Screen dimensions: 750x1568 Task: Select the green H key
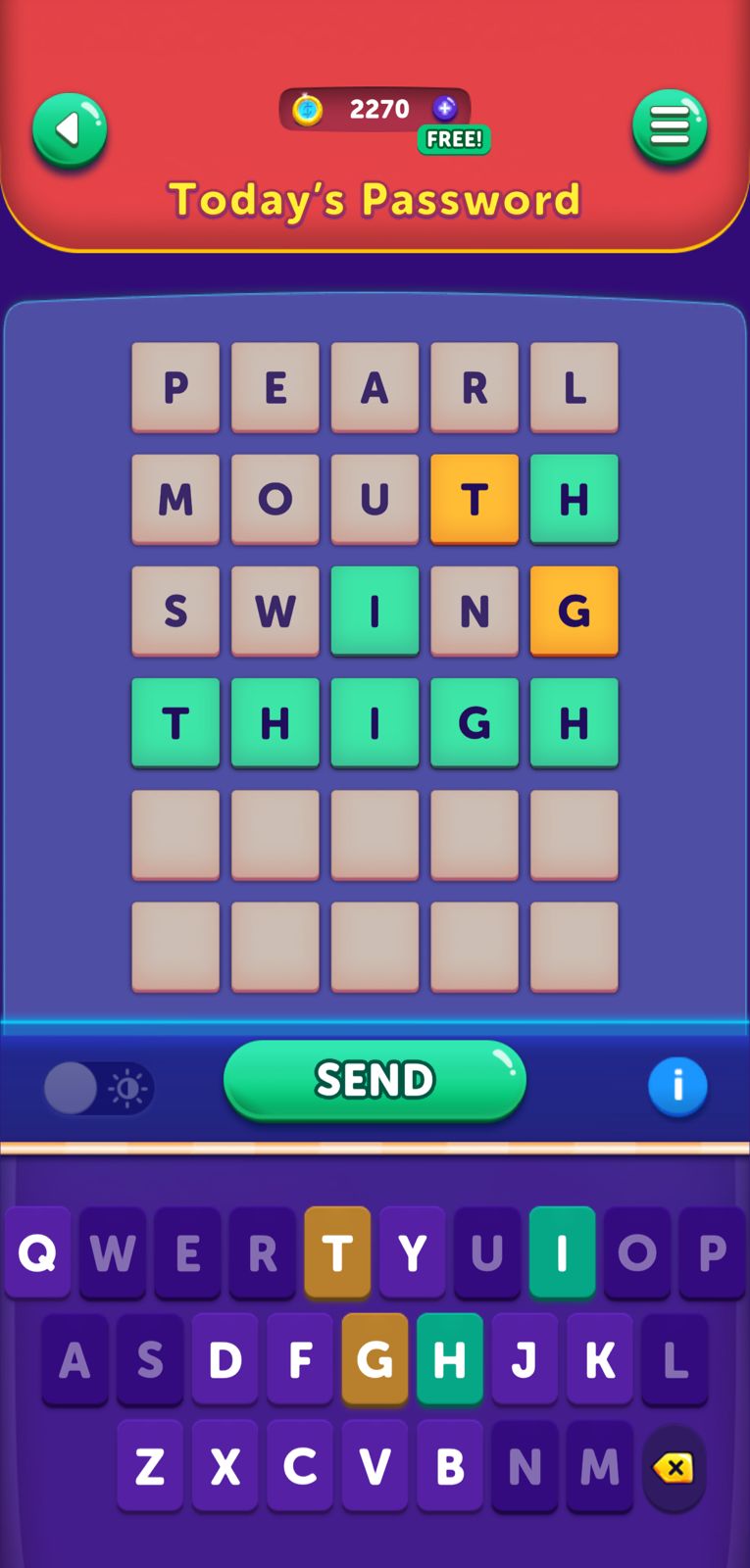tap(450, 1359)
